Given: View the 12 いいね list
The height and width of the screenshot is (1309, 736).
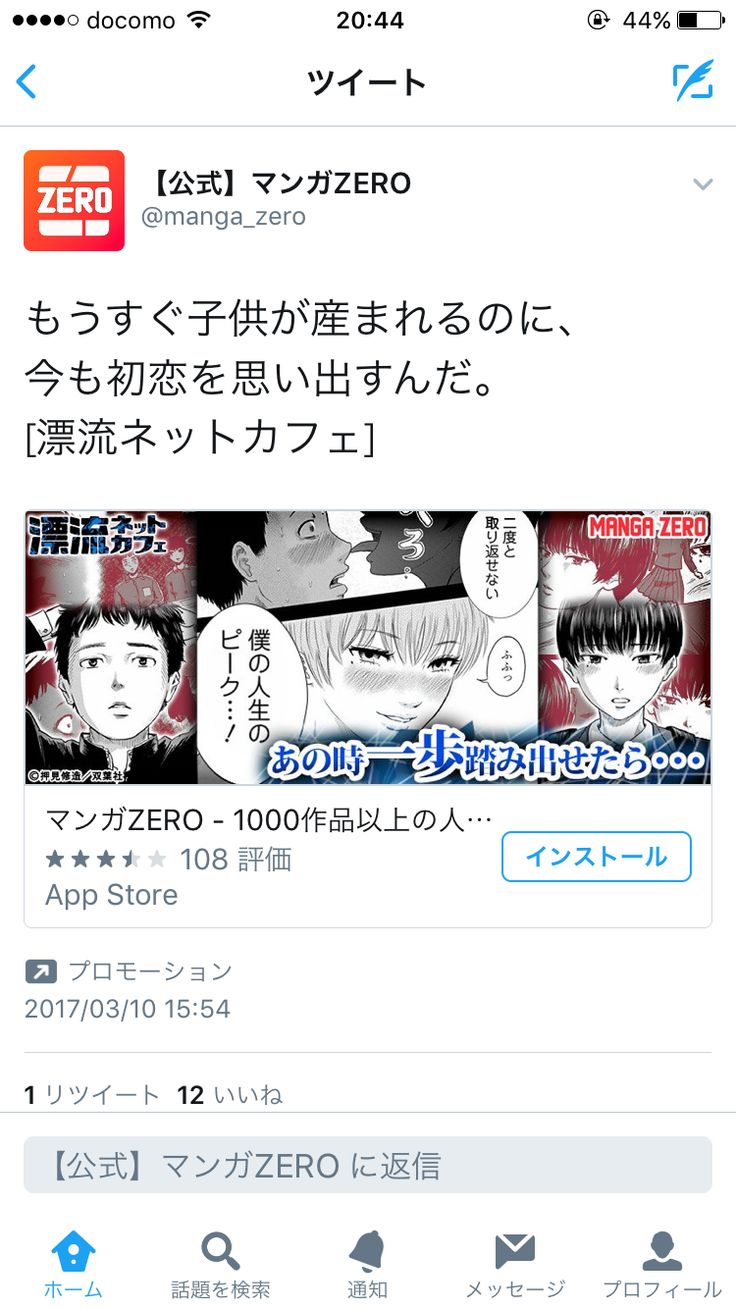Looking at the screenshot, I should click(x=230, y=1095).
